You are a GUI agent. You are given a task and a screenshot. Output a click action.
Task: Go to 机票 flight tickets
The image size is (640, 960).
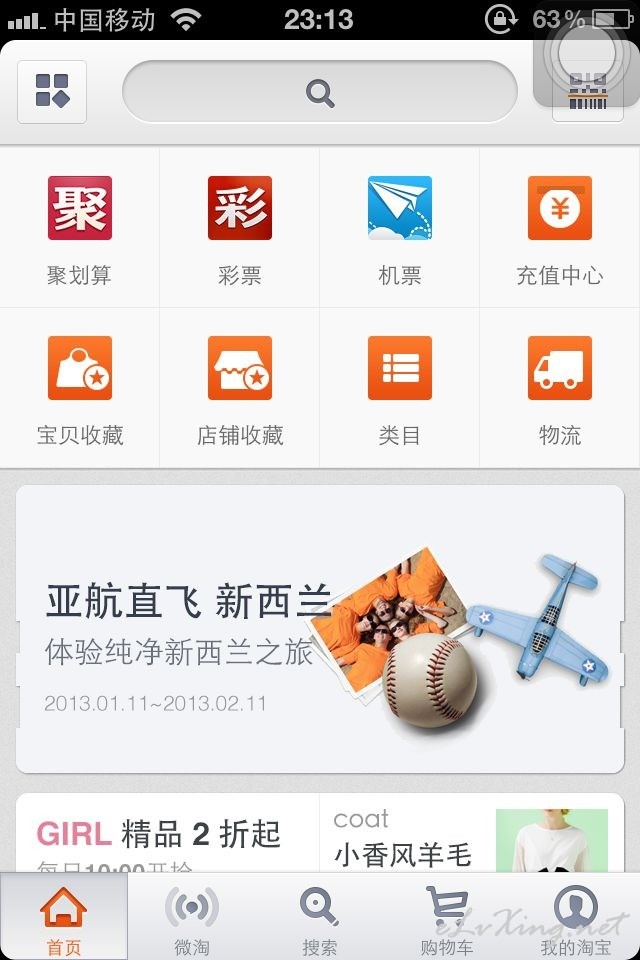click(400, 228)
